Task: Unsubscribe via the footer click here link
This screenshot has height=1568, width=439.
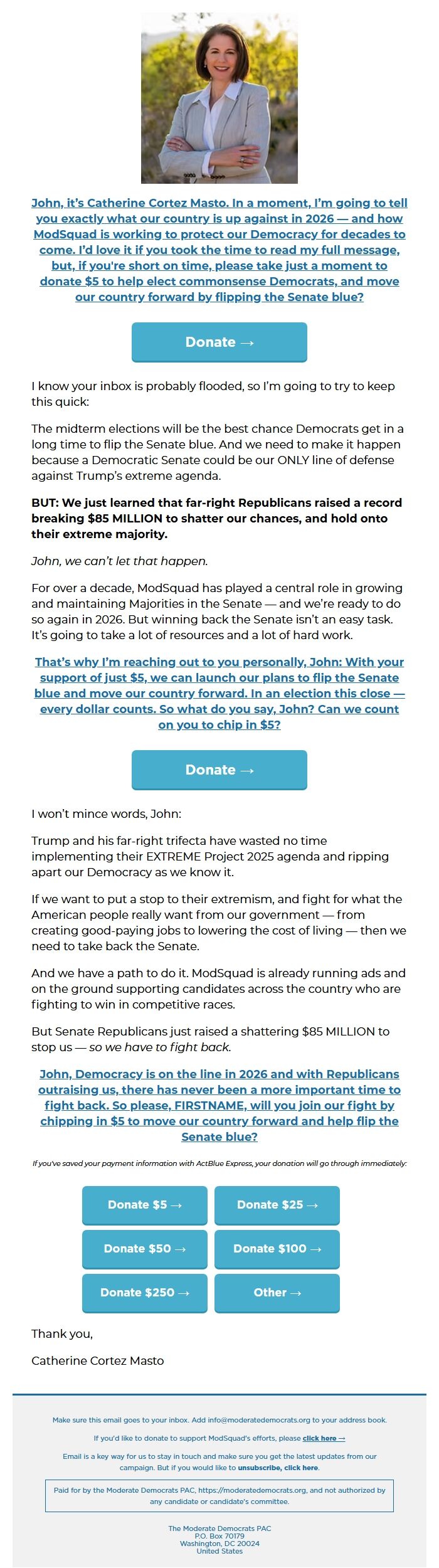Action: click(278, 1468)
